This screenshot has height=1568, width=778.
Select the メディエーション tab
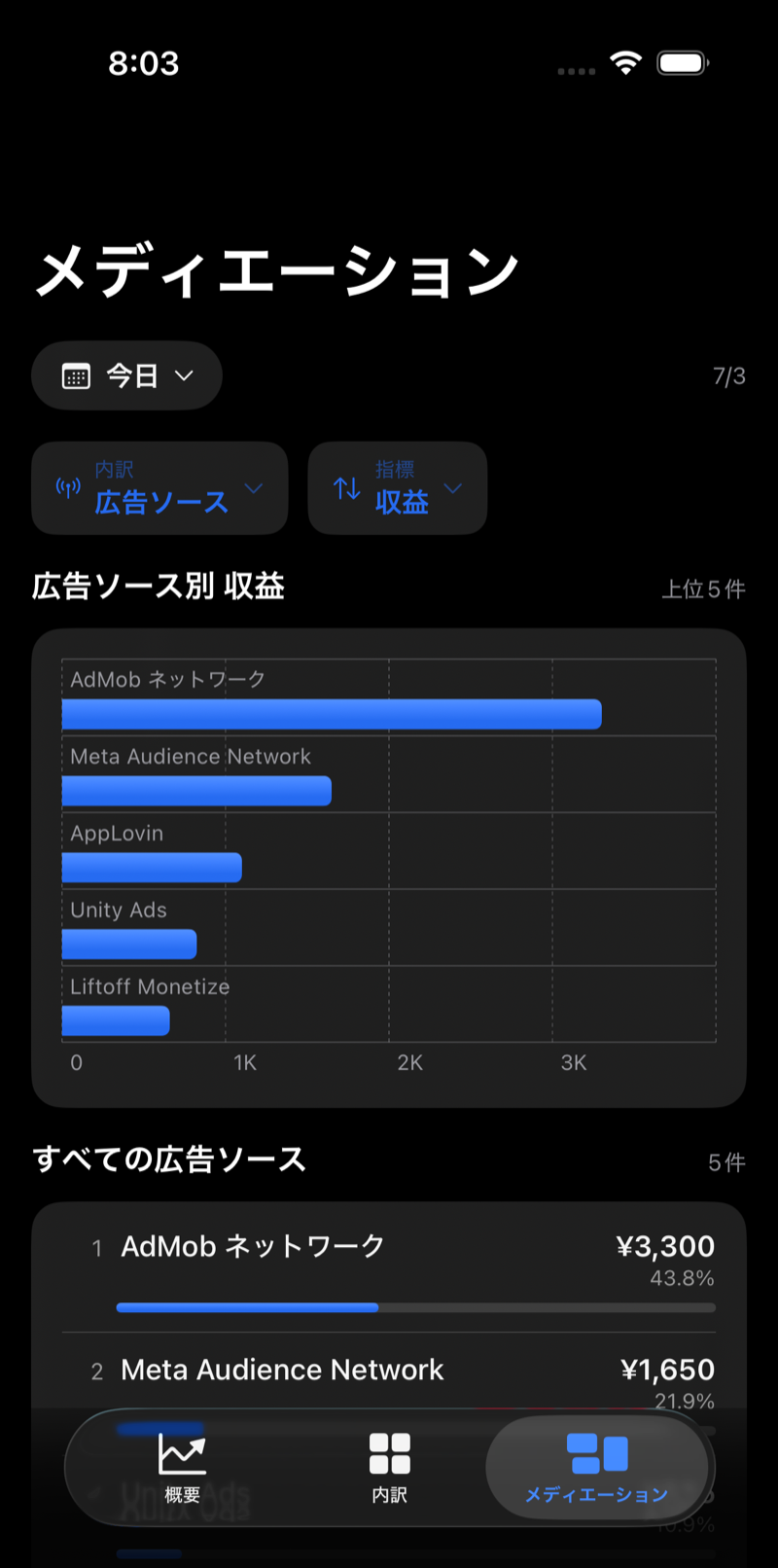(x=596, y=1468)
